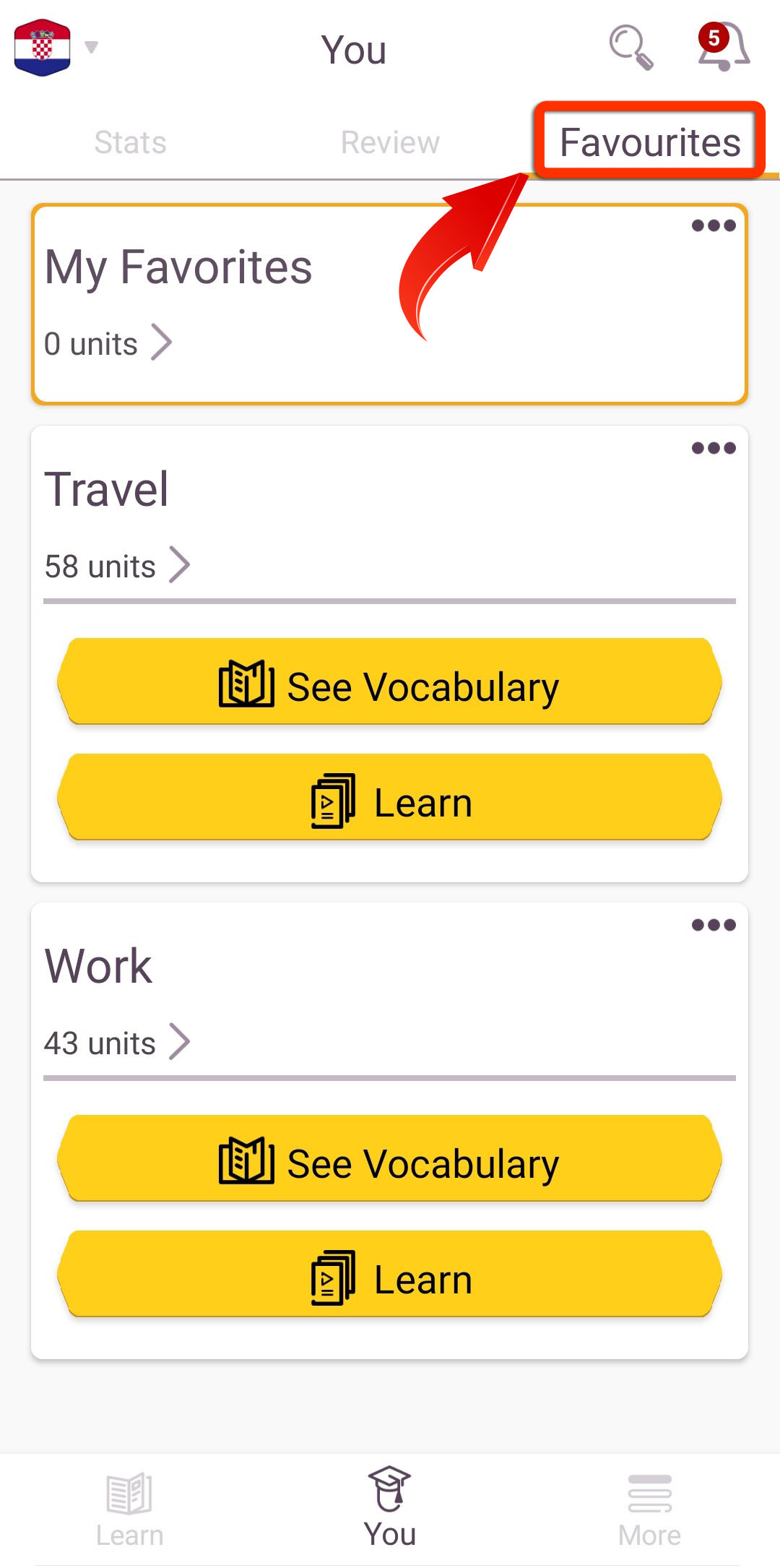Open Travel's 58 units list
Viewport: 780px width, 1568px height.
coord(117,565)
